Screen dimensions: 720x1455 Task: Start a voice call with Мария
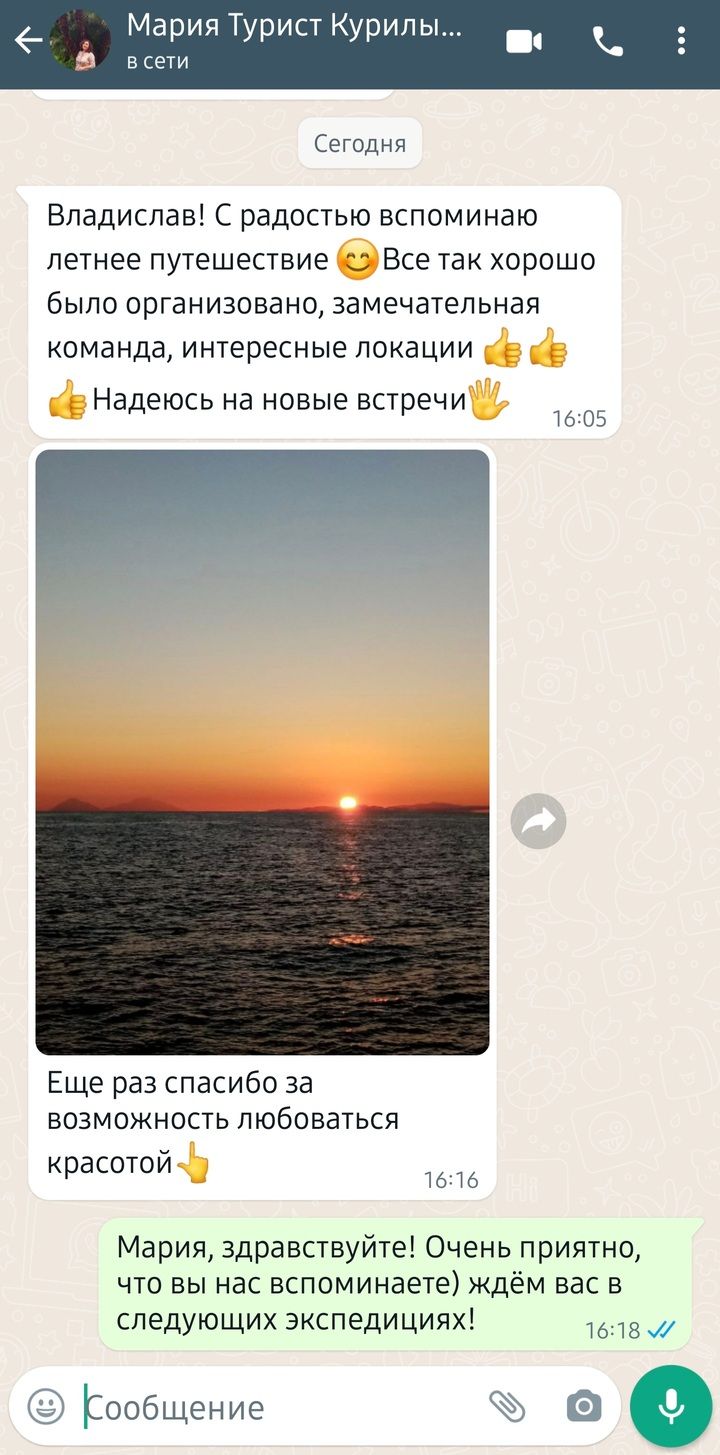click(x=607, y=42)
